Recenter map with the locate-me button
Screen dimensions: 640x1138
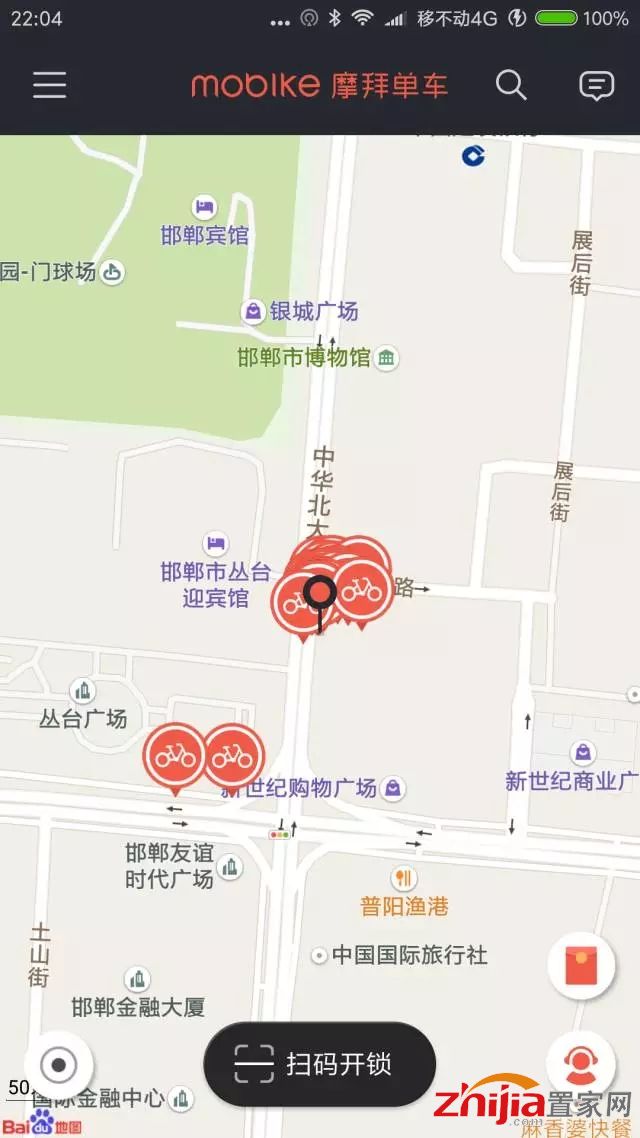(59, 1065)
